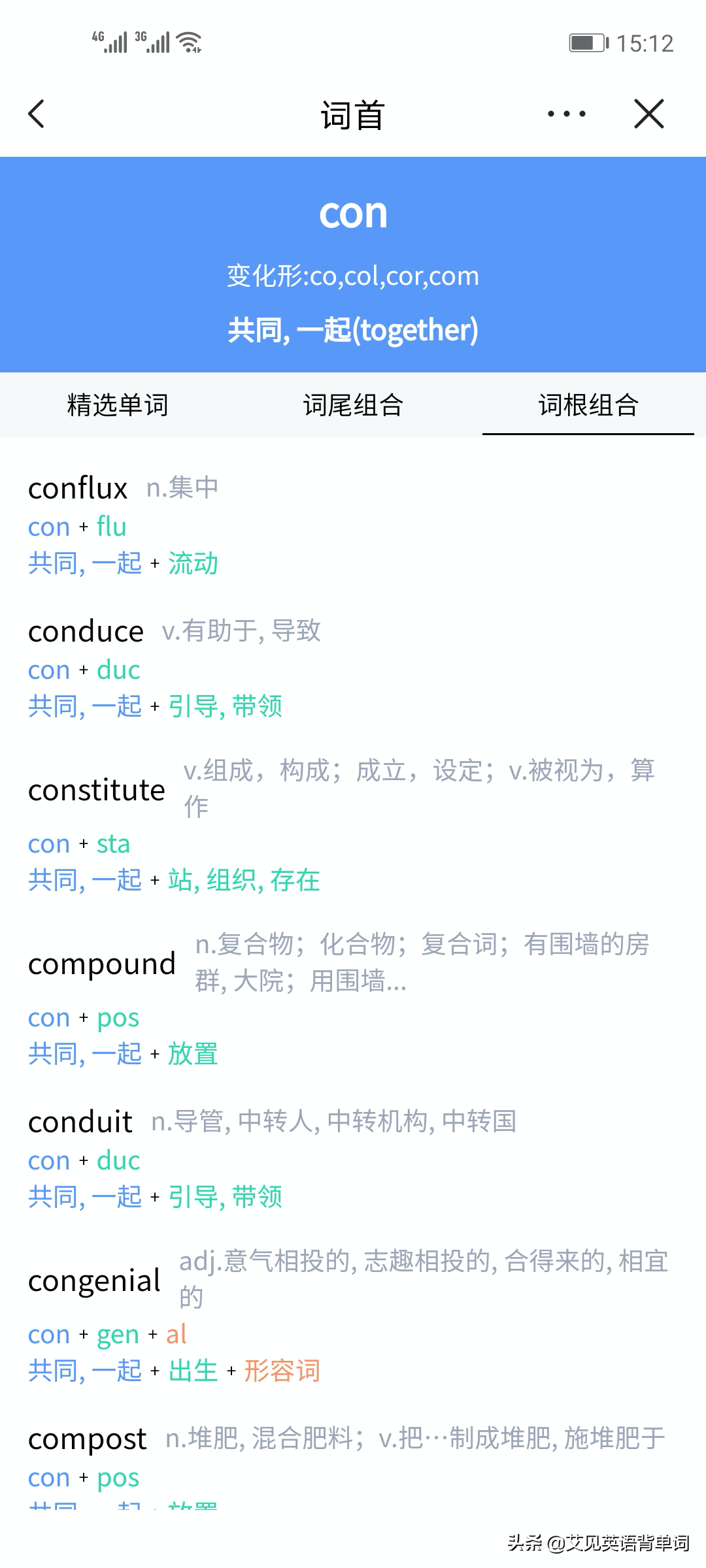Switch to the 精选单词 tab
The width and height of the screenshot is (706, 1568).
coord(118,405)
